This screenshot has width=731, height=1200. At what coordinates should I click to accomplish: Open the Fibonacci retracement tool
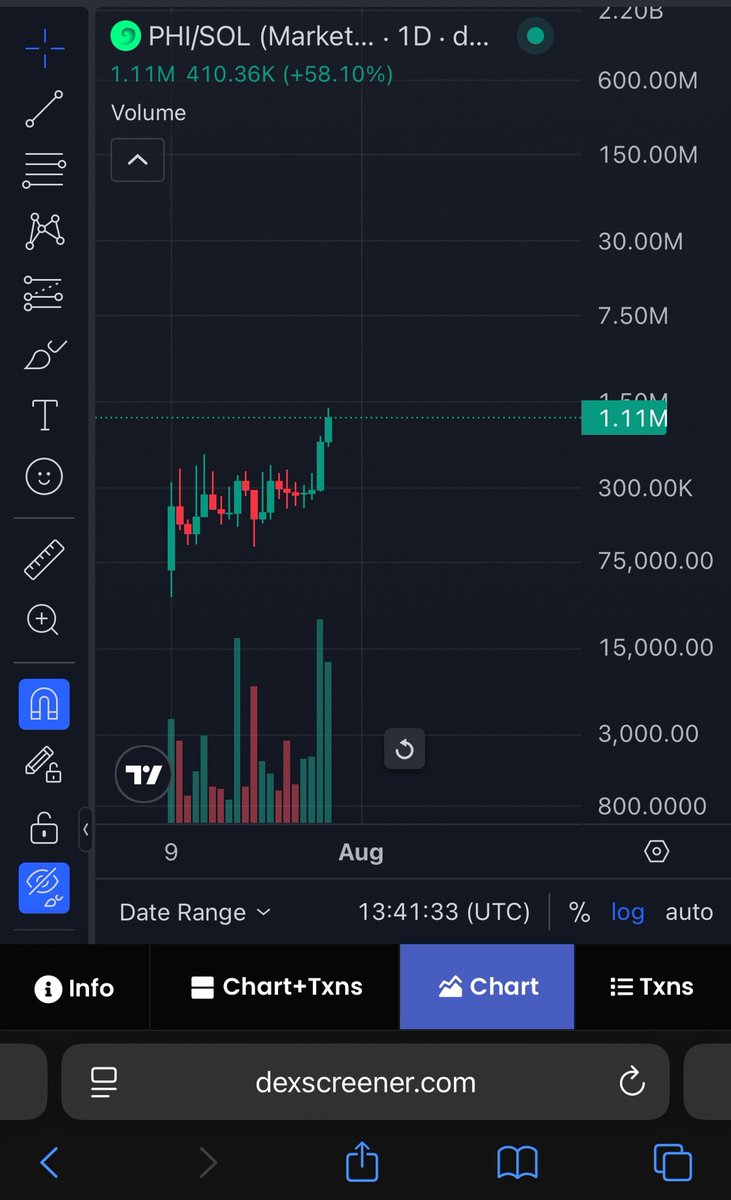(x=44, y=171)
